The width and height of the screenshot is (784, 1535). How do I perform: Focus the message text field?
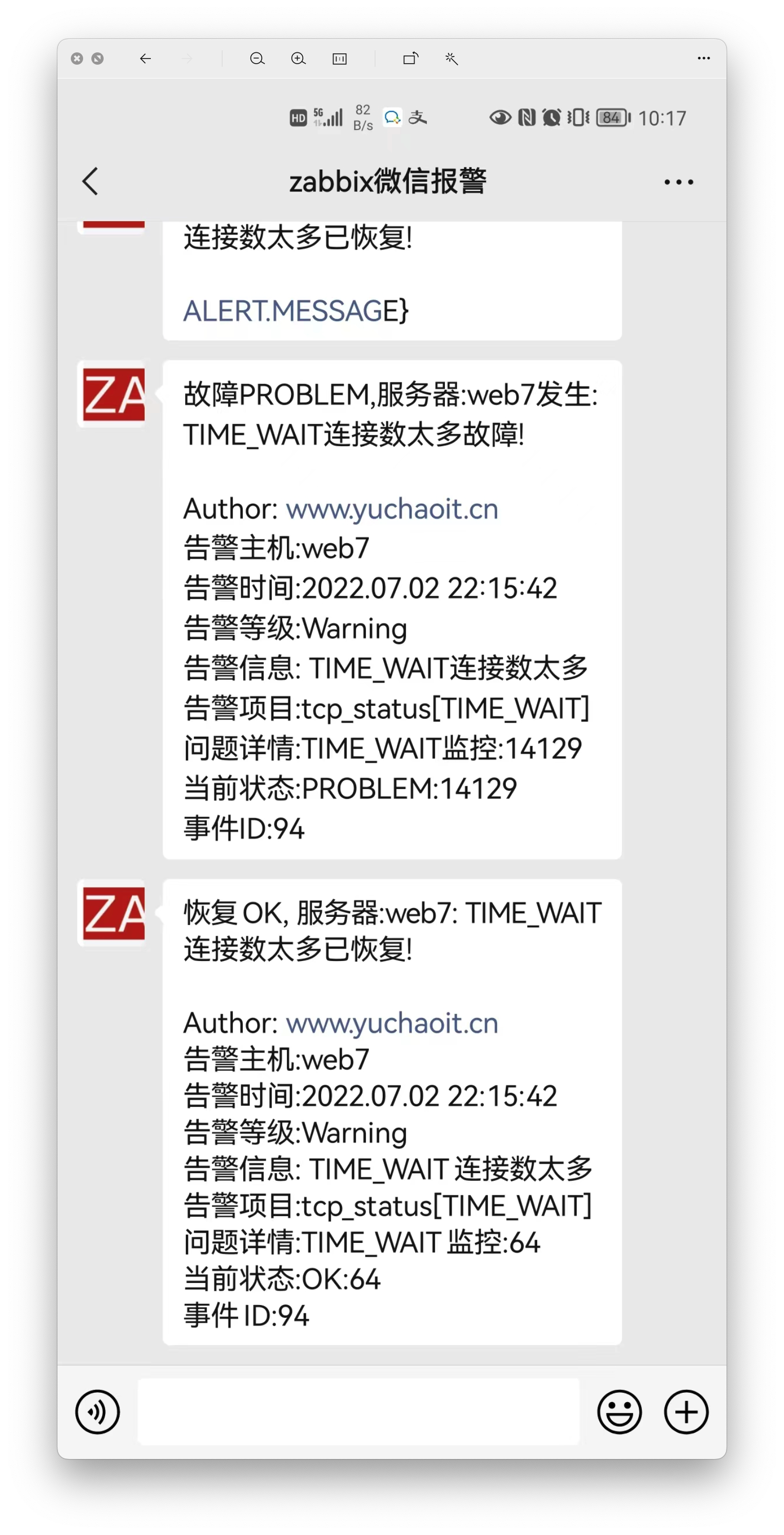click(x=358, y=1411)
